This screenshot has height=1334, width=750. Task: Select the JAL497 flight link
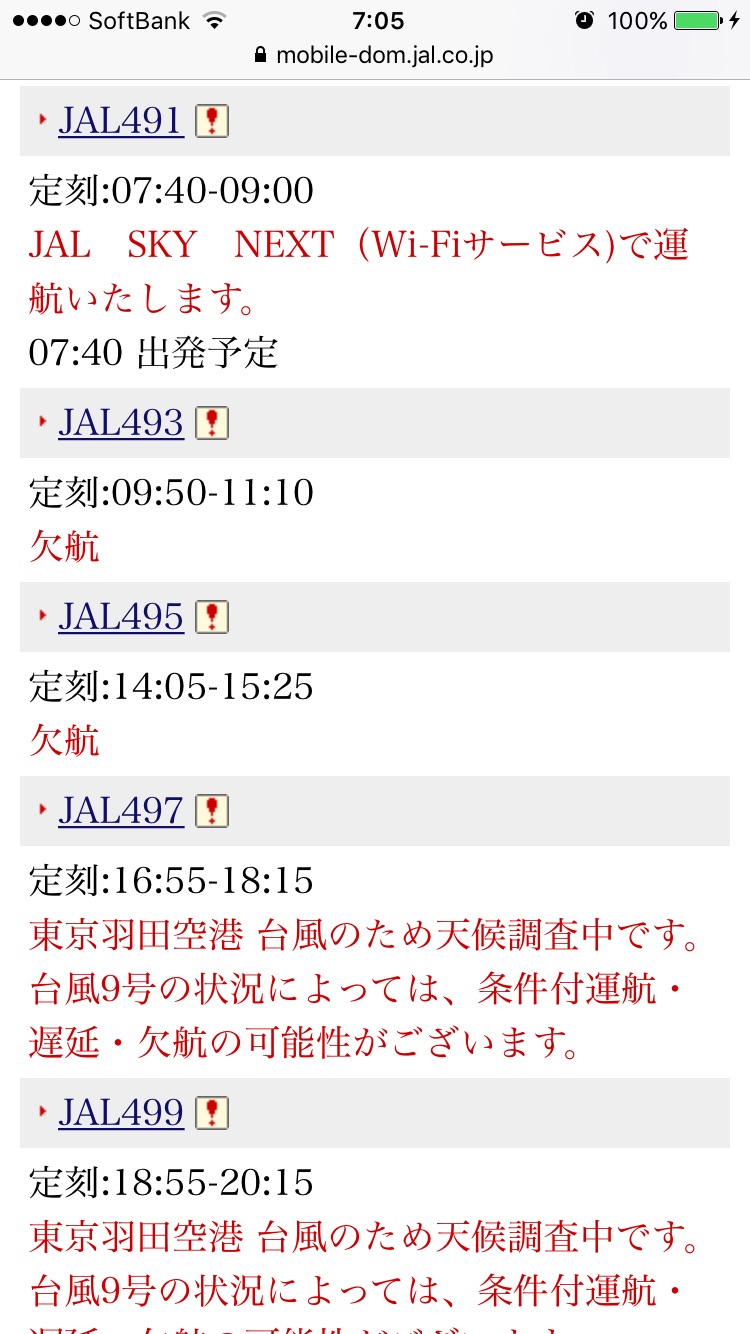tap(121, 811)
